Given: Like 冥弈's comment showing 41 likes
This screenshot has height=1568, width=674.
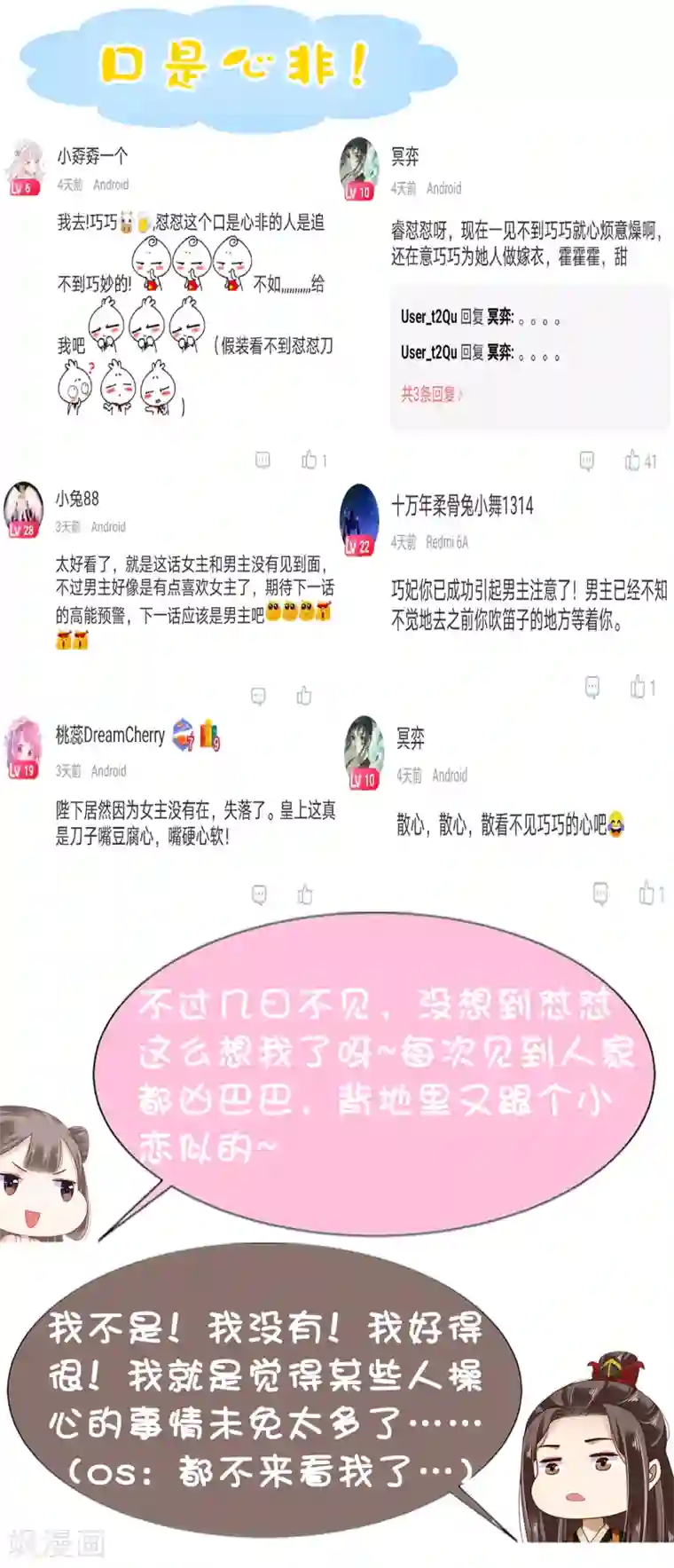Looking at the screenshot, I should pyautogui.click(x=633, y=461).
